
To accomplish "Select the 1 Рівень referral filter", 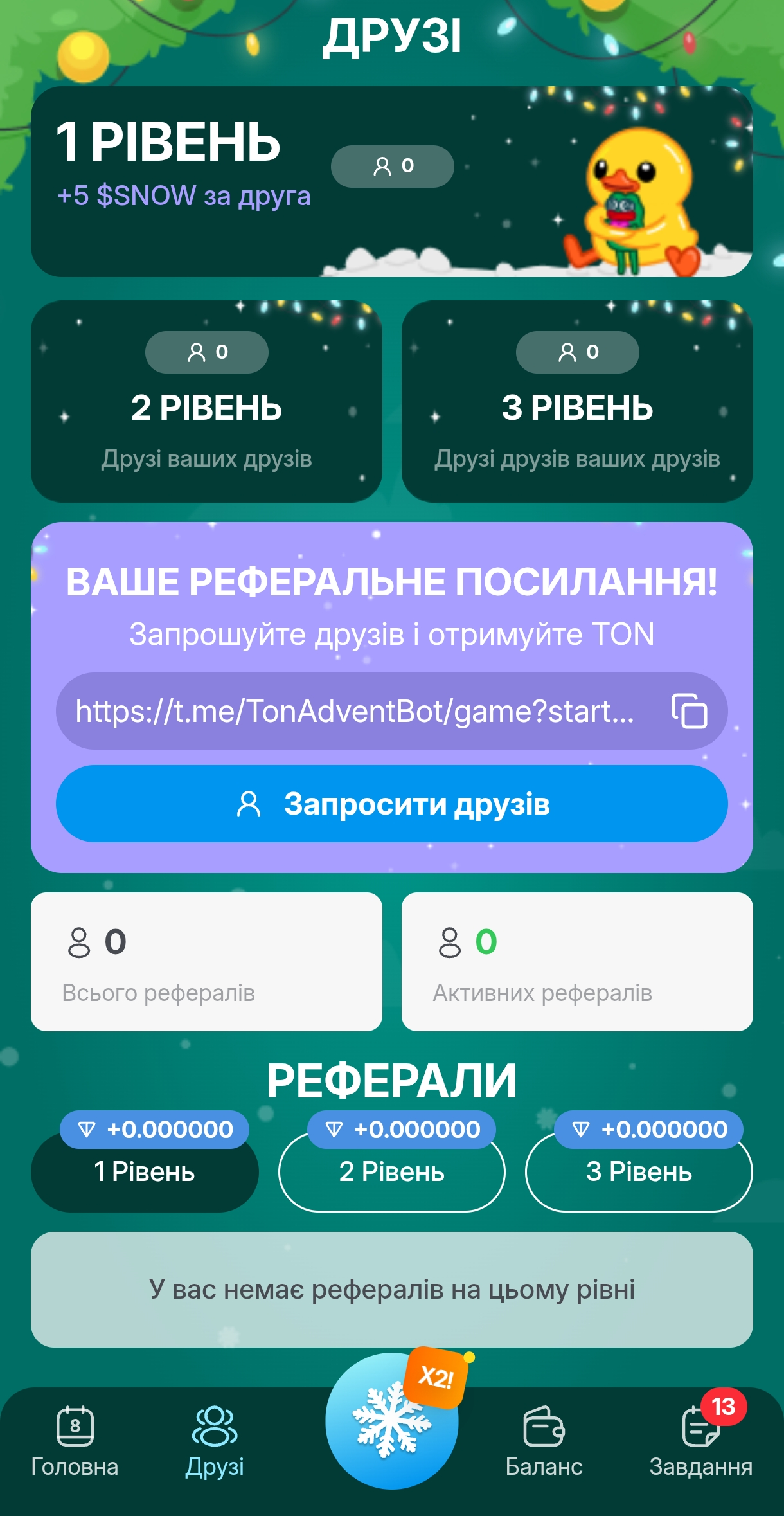I will (145, 1172).
